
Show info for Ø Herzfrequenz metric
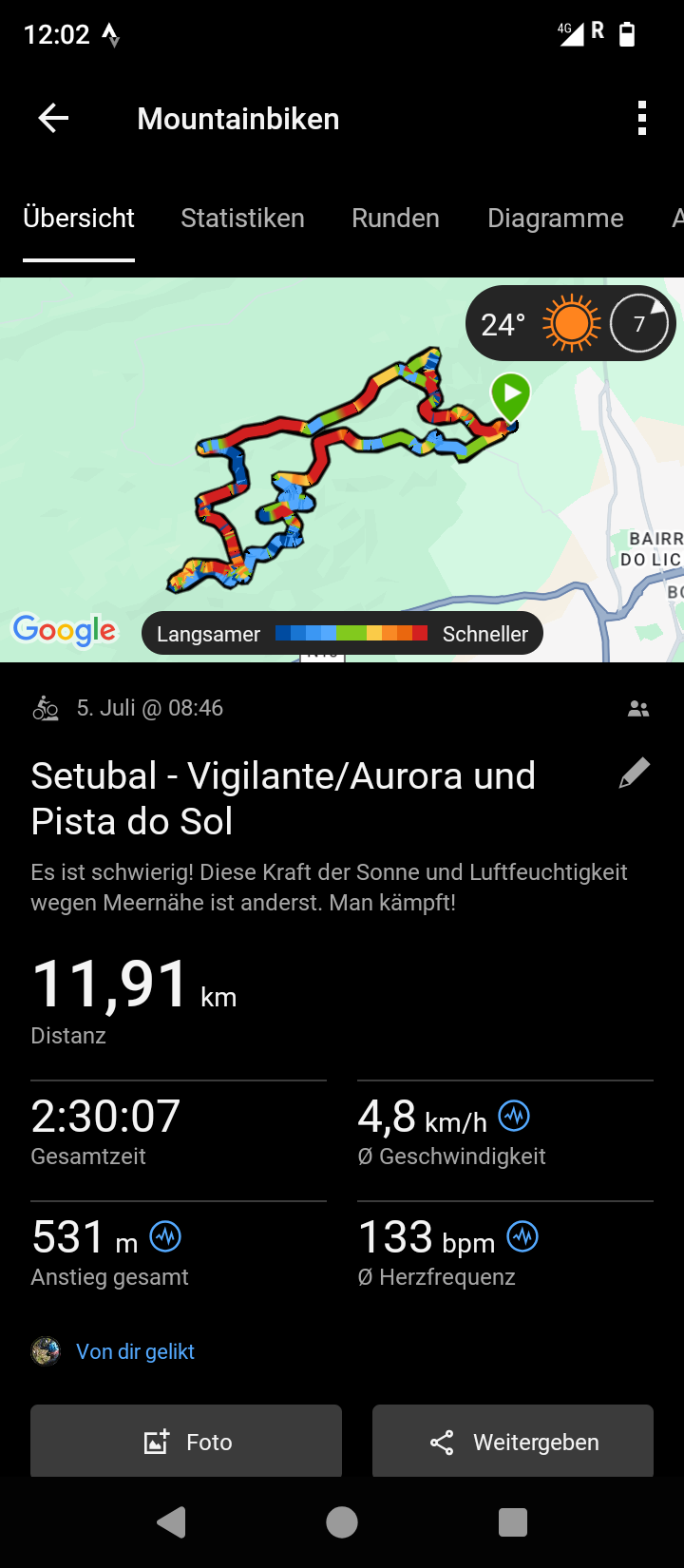click(x=522, y=1236)
